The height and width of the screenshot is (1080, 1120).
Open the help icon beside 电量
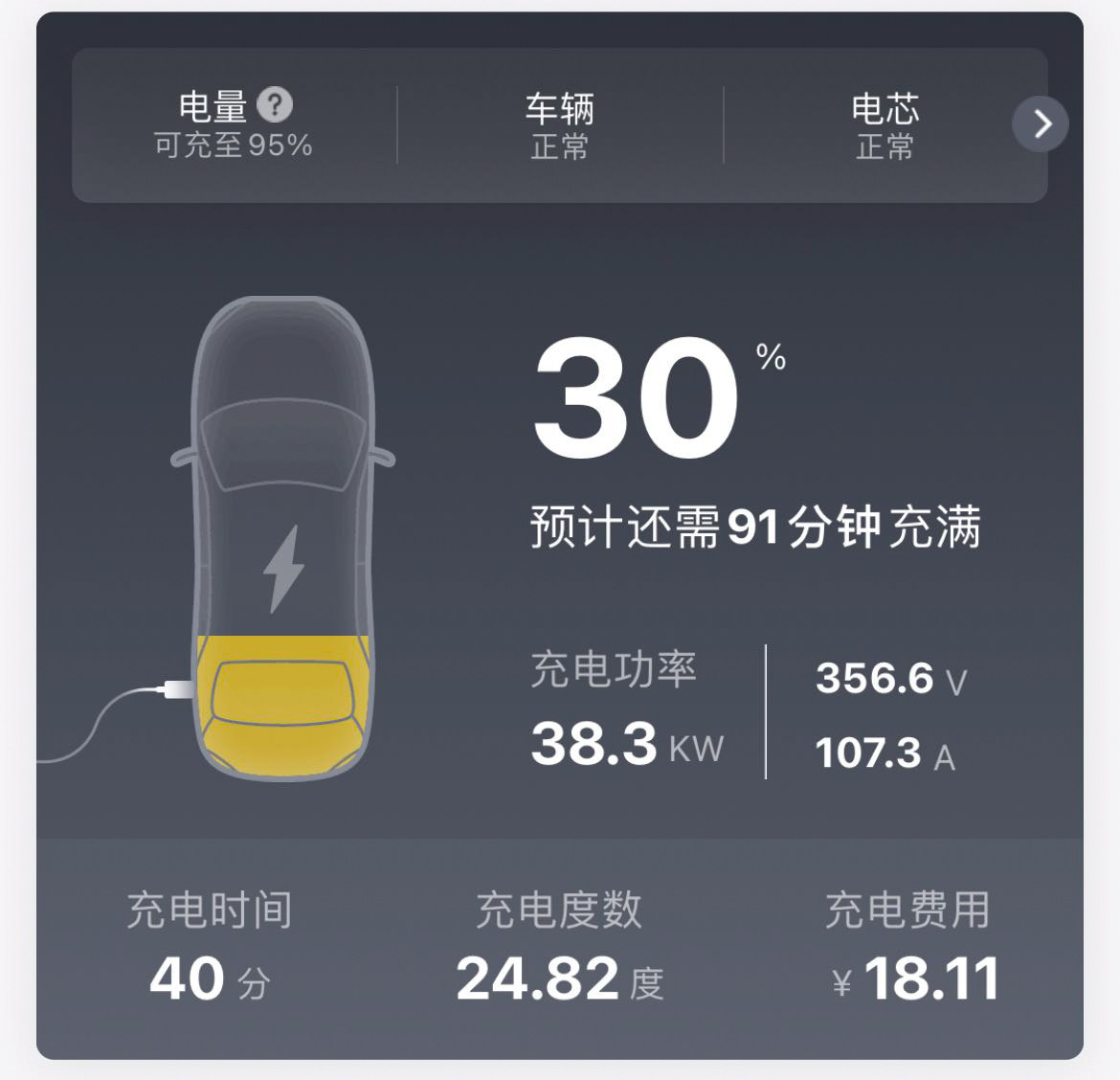pos(275,103)
